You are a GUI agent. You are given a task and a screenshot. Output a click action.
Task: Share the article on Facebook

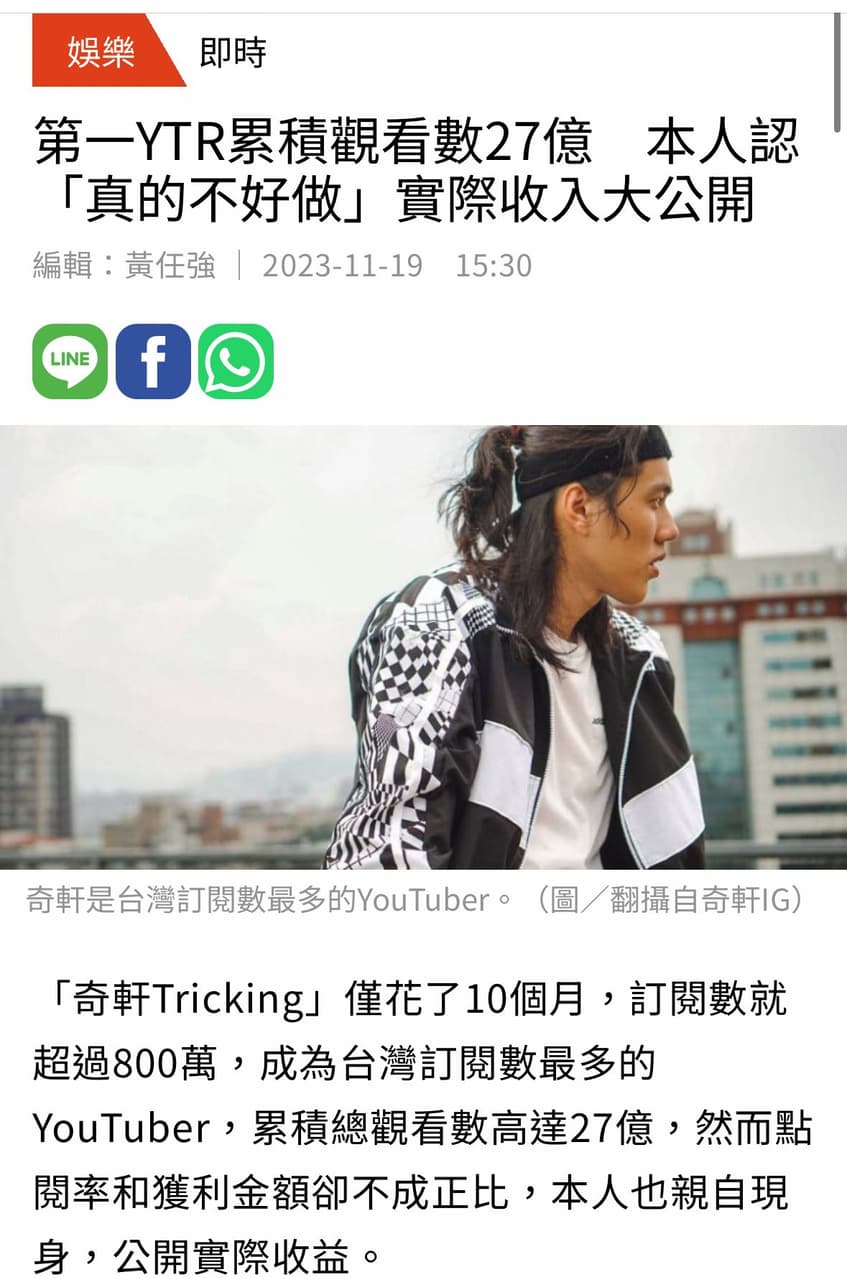(x=153, y=361)
